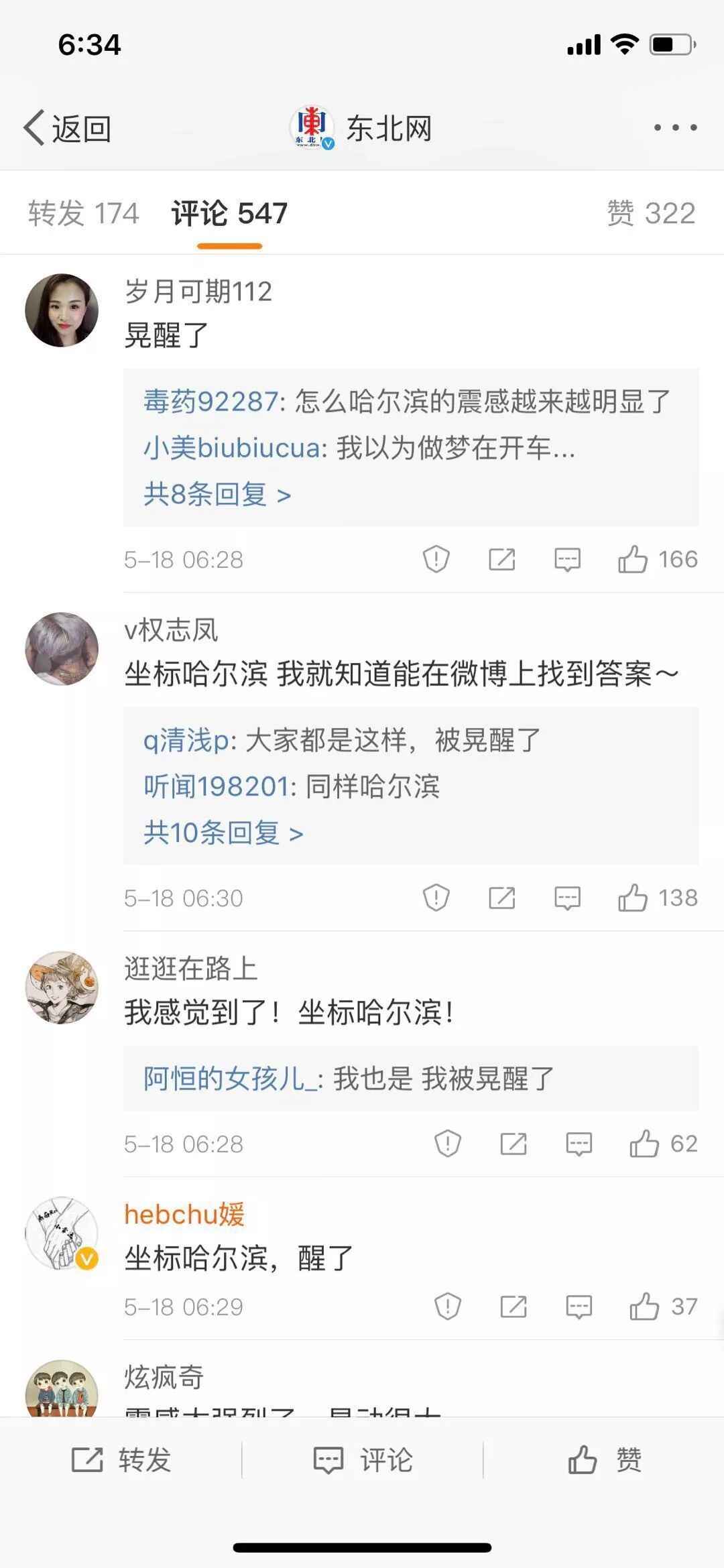Viewport: 724px width, 1568px height.
Task: Switch to the 赞 322 tab
Action: tap(651, 214)
